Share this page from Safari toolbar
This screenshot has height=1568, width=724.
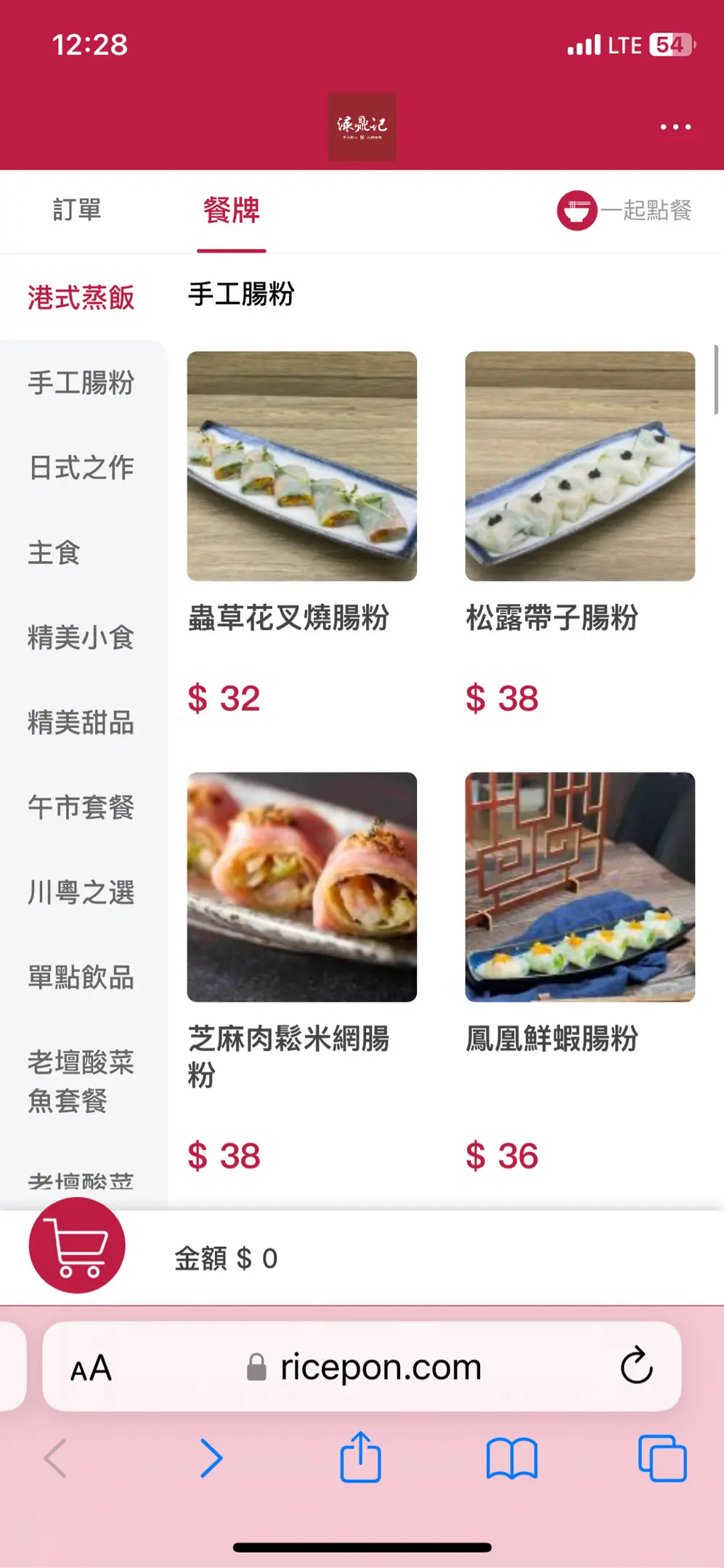[x=360, y=1458]
